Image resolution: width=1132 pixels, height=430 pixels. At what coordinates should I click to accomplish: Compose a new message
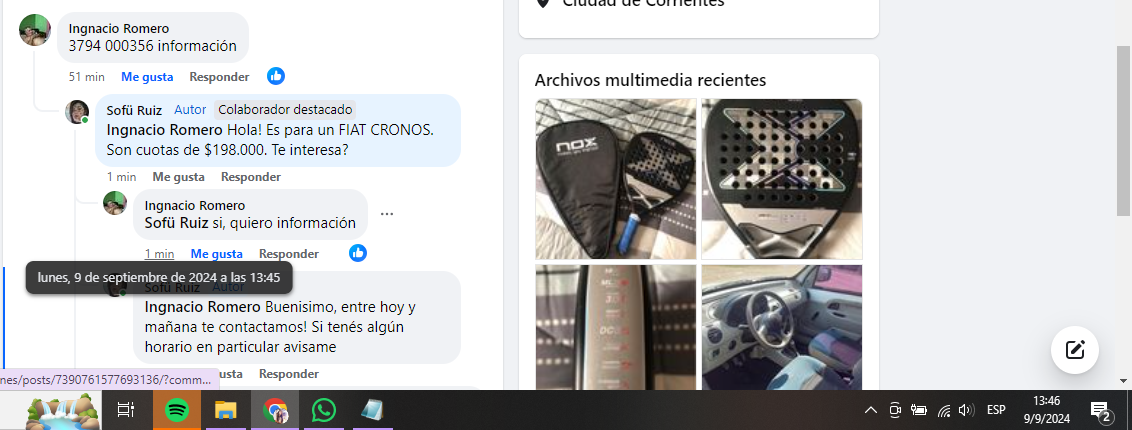1075,350
